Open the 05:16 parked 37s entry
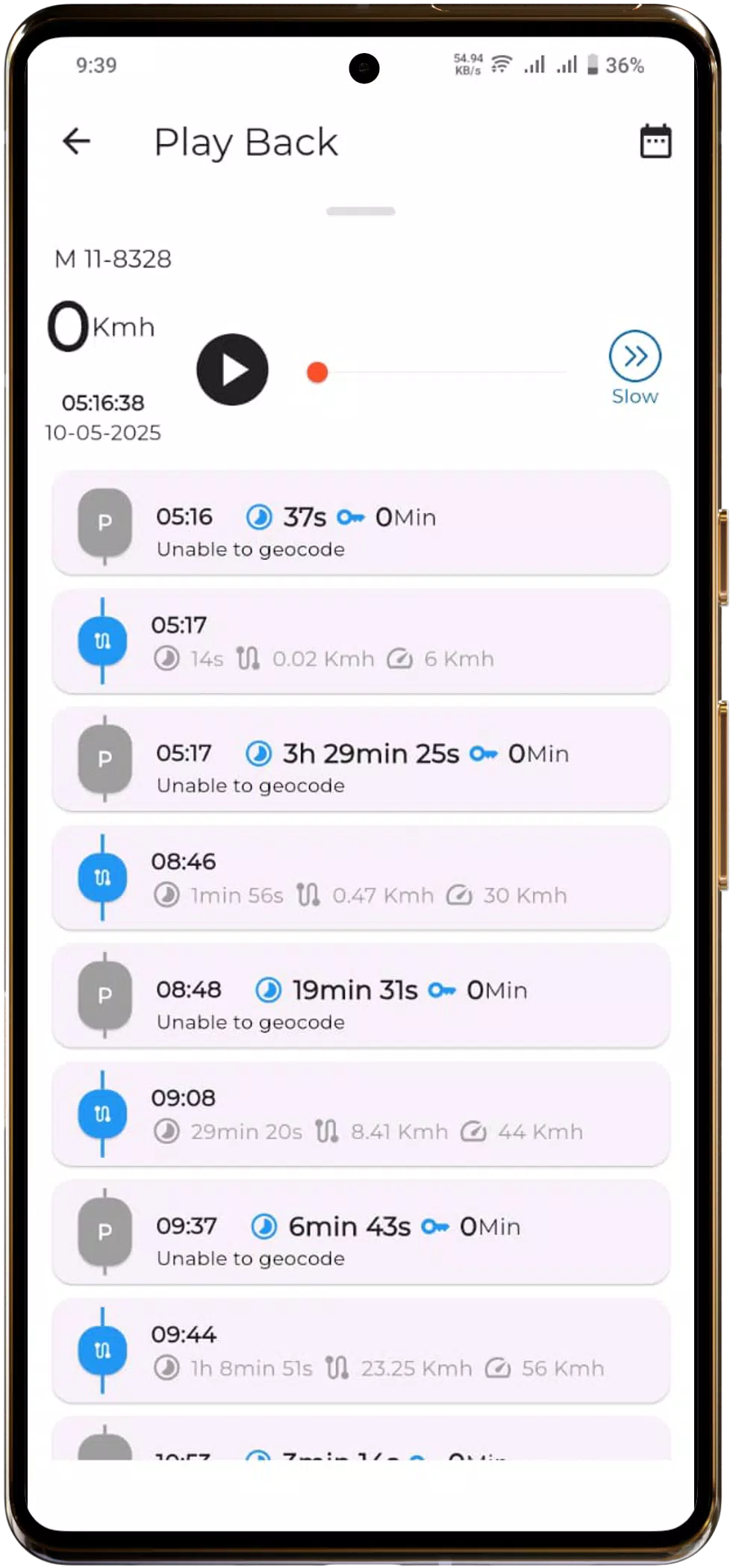 [x=361, y=523]
